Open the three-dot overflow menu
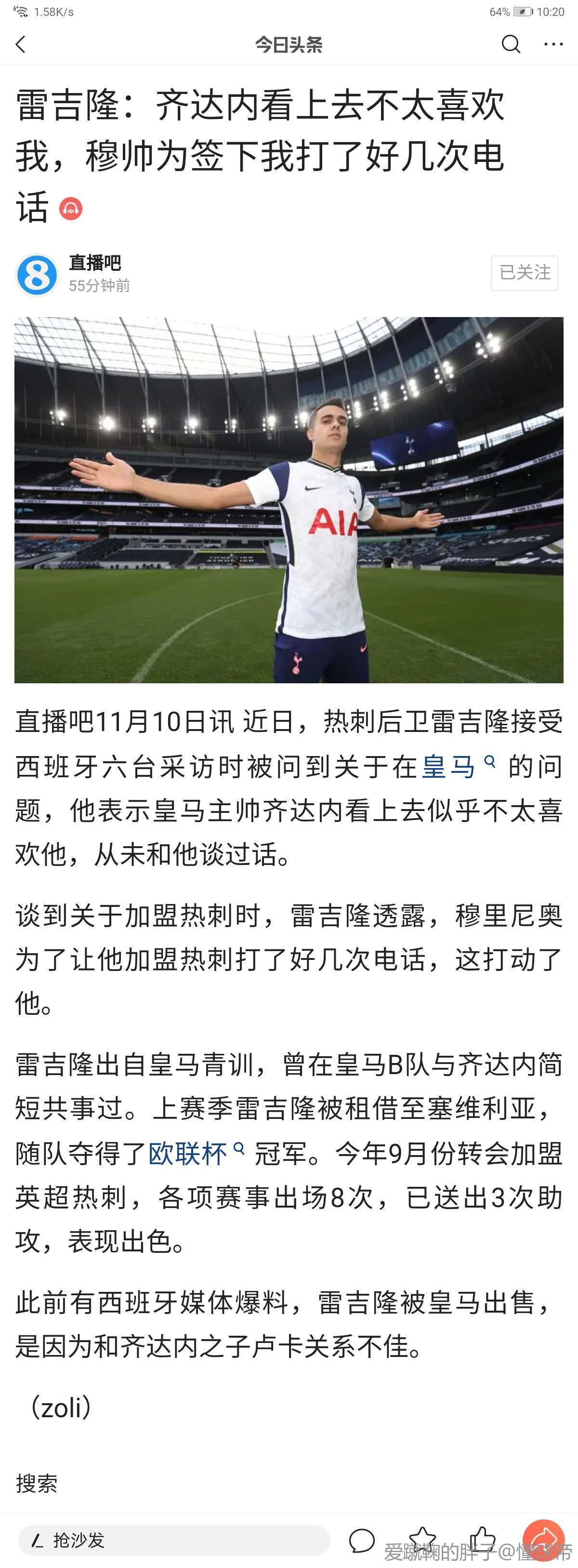Screen dimensions: 578x1568 point(553,44)
